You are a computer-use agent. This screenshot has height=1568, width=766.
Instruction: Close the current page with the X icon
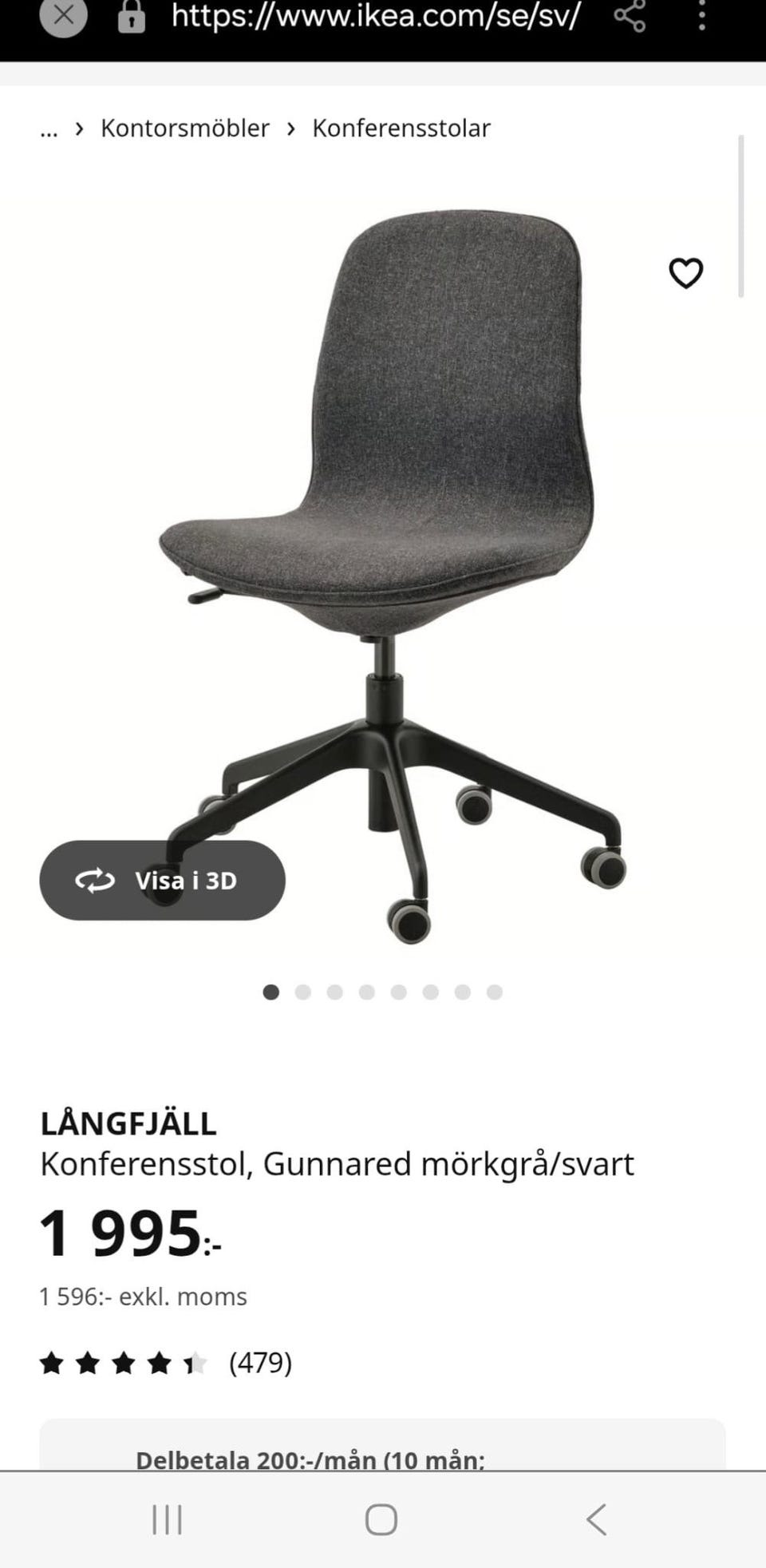[61, 16]
